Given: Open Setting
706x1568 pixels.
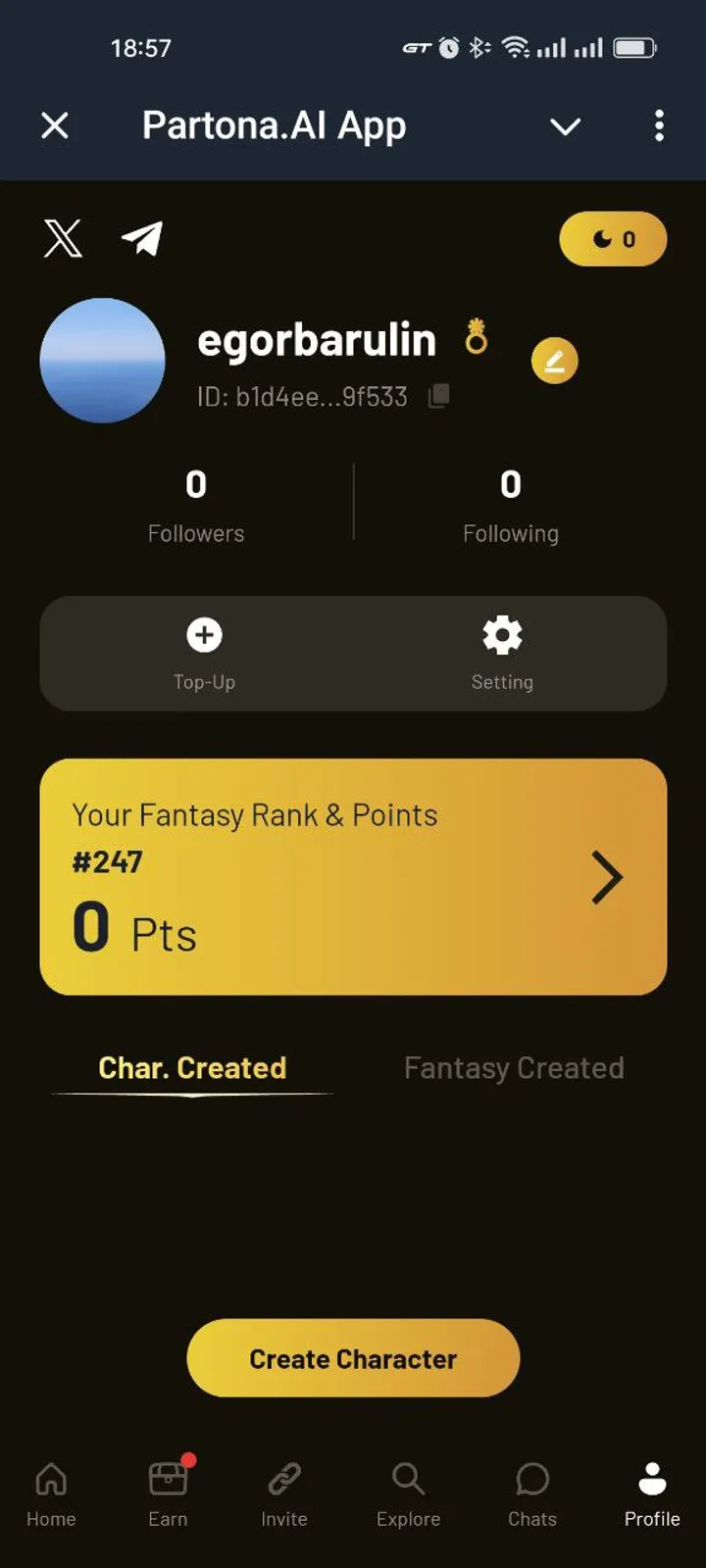Looking at the screenshot, I should [x=502, y=654].
